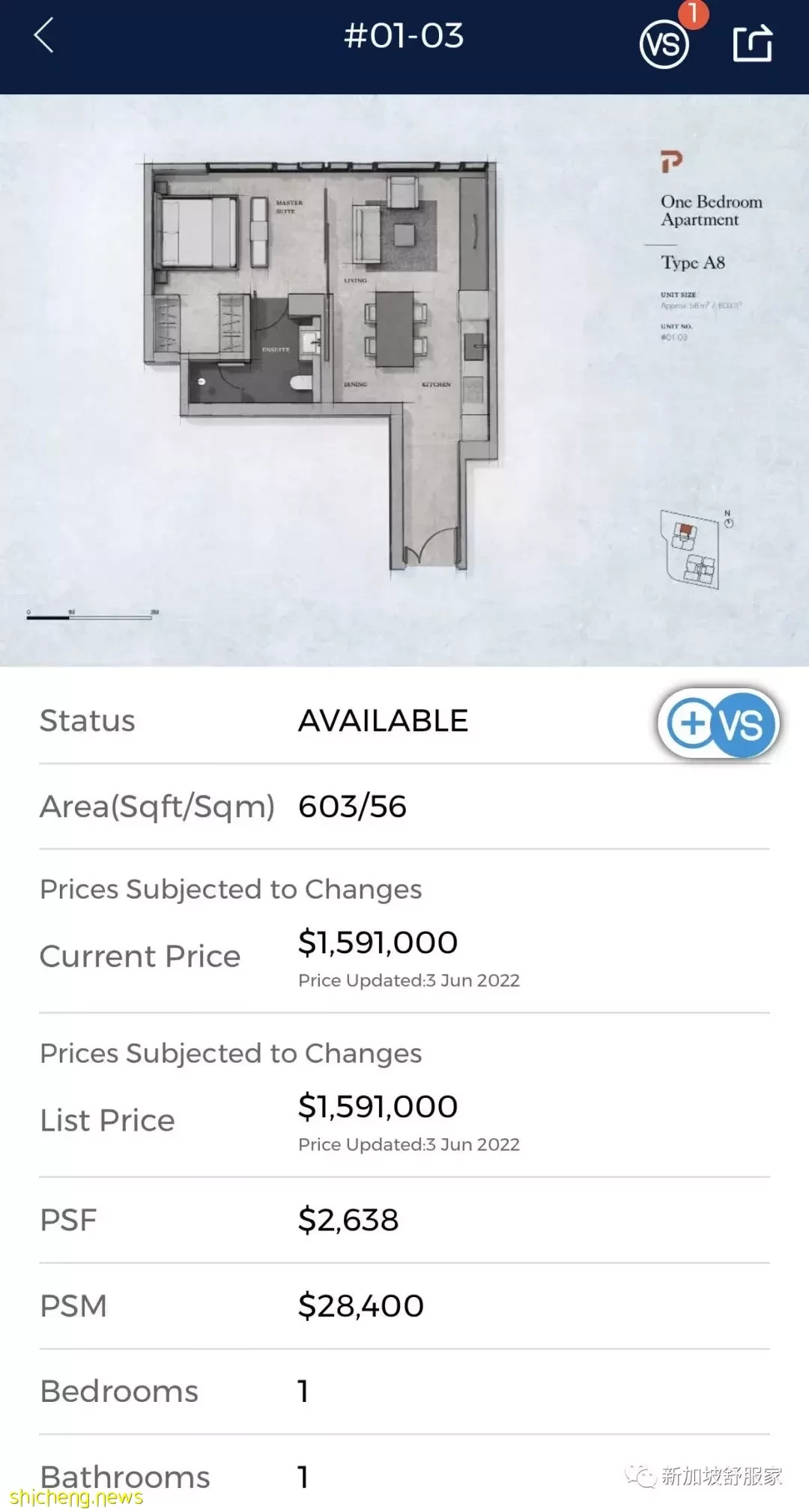This screenshot has height=1512, width=809.
Task: Share this unit listing
Action: point(751,43)
